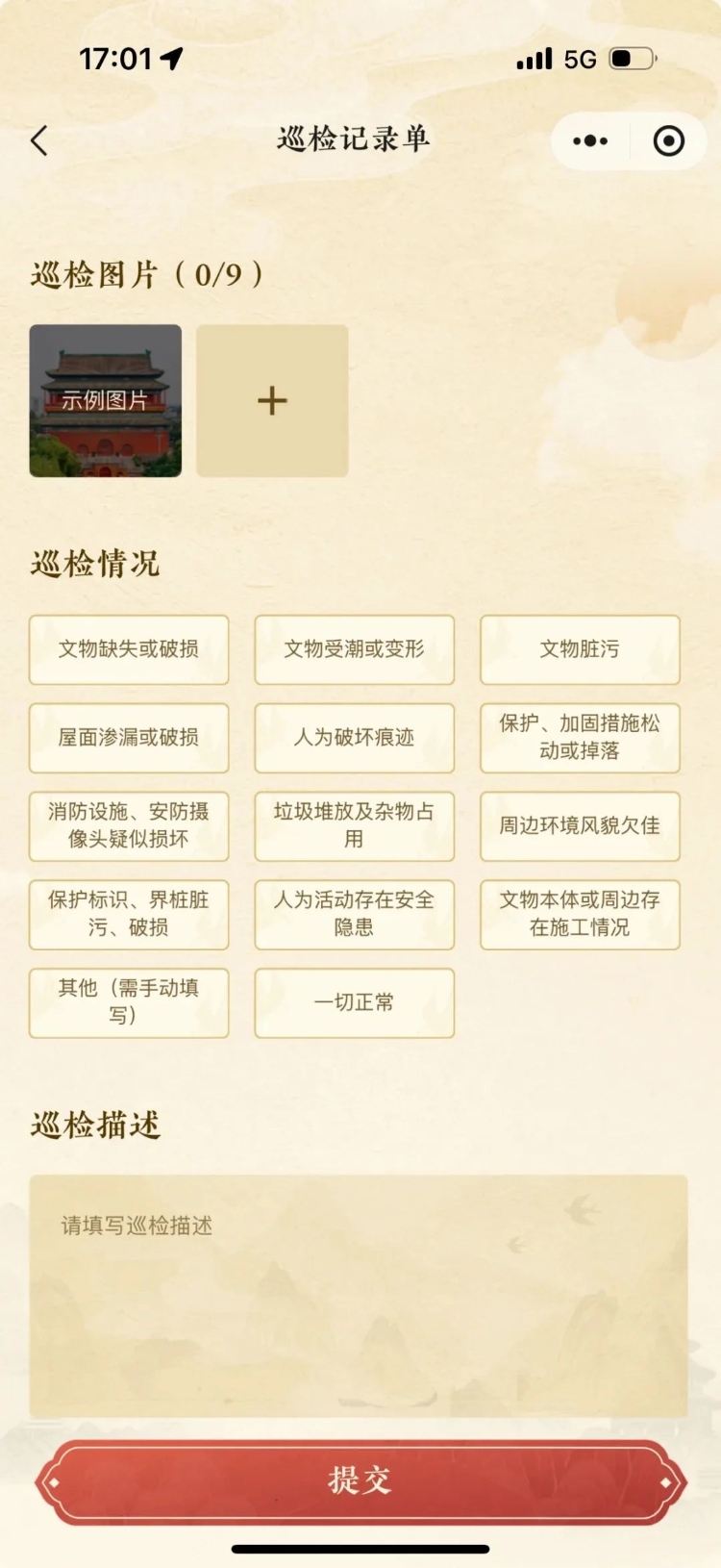Select 人为破坏痕迹
Viewport: 721px width, 1568px height.
(355, 738)
